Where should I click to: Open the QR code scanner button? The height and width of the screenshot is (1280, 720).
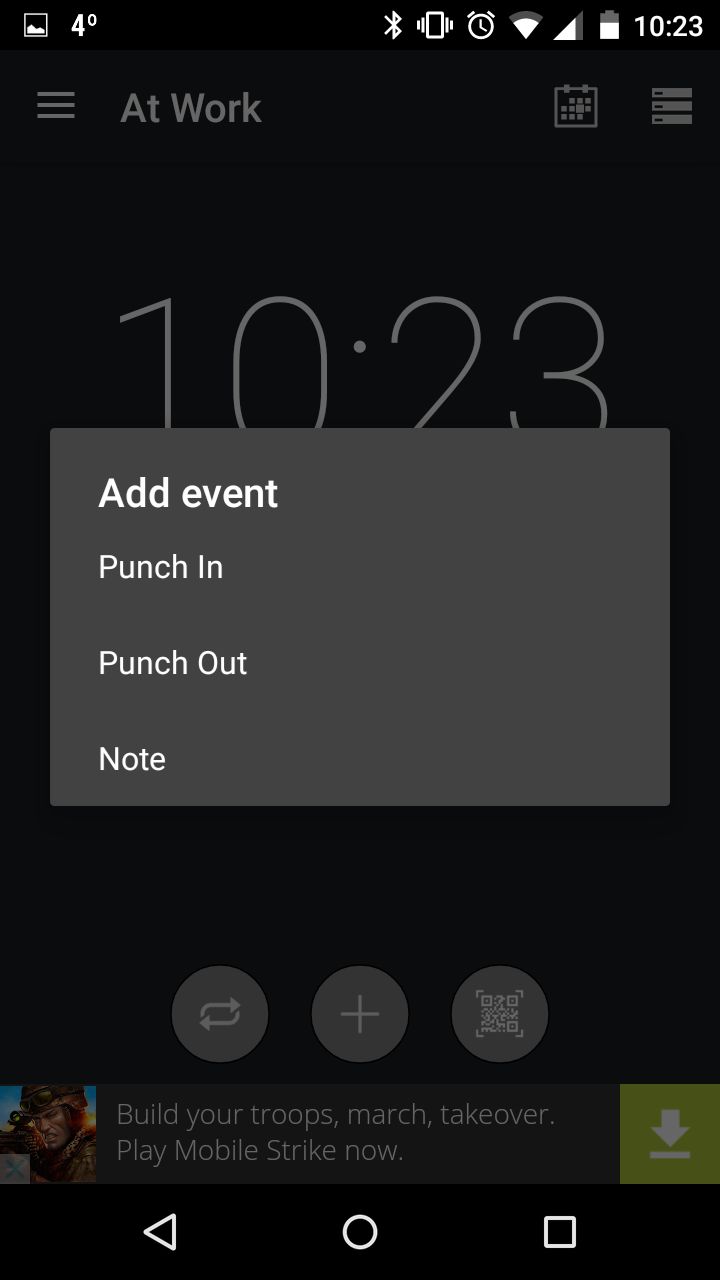tap(500, 1014)
